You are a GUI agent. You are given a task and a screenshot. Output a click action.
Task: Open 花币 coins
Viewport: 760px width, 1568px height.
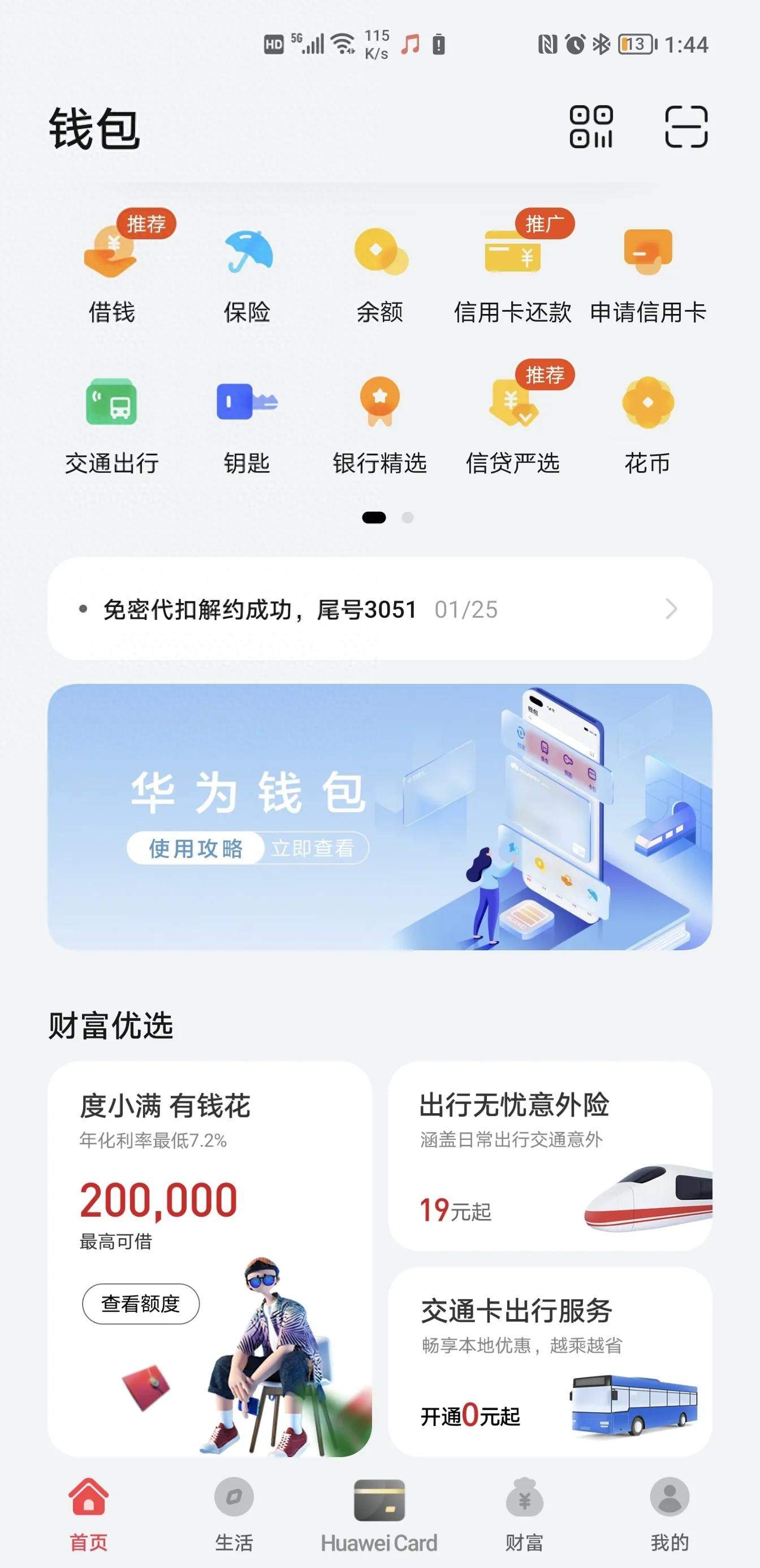pos(647,425)
